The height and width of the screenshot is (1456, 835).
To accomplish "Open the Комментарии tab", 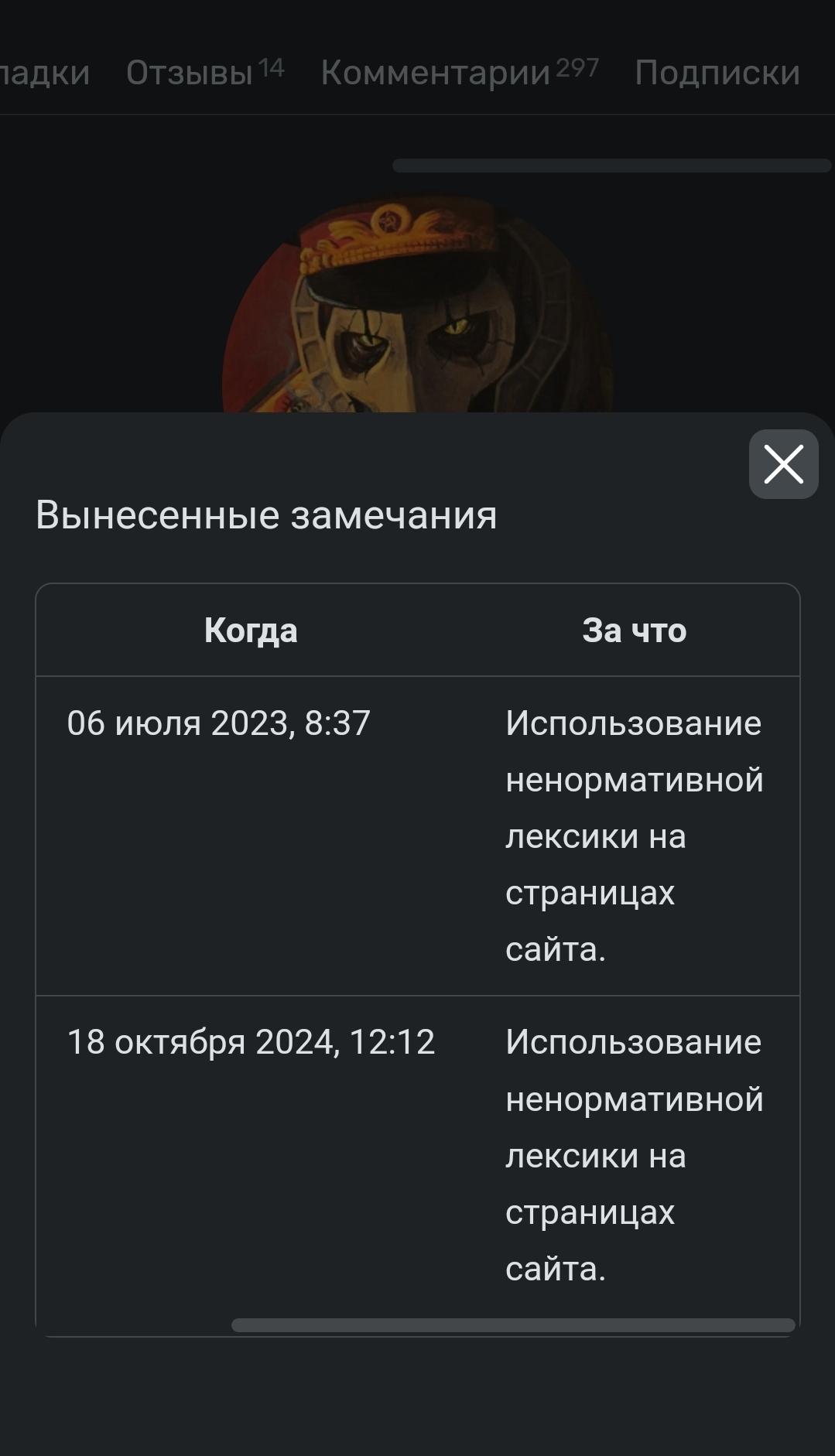I will point(460,72).
